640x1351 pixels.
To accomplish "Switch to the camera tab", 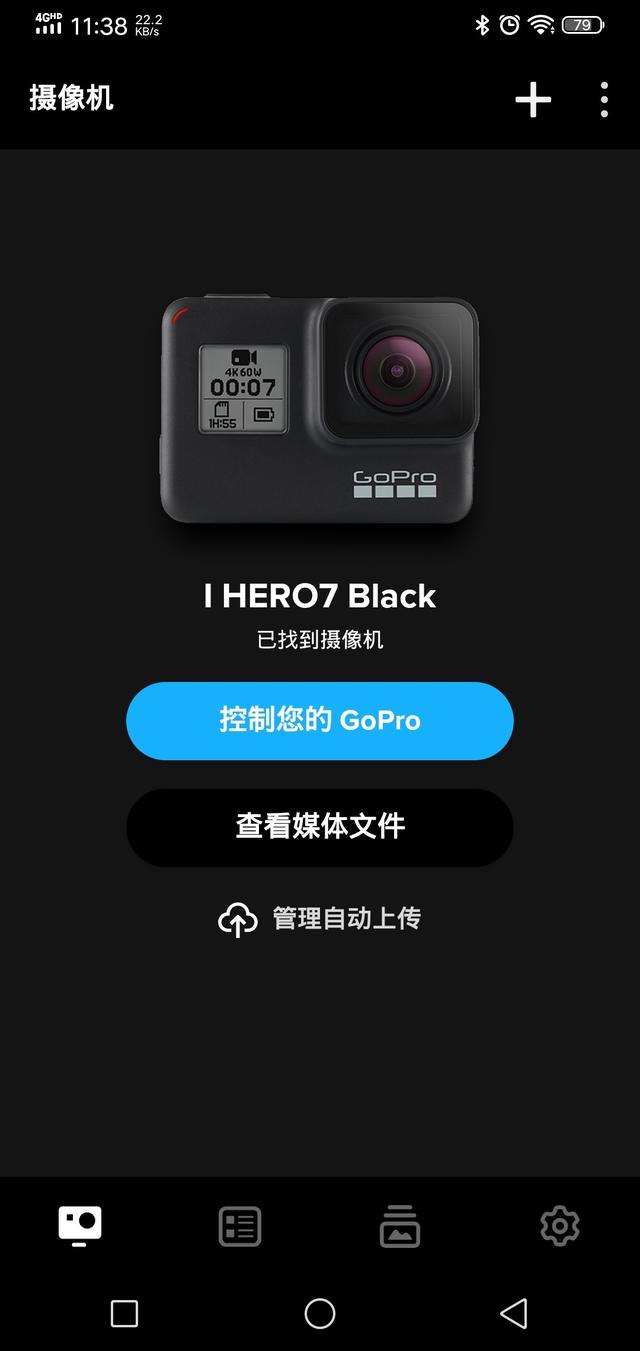I will click(80, 1226).
